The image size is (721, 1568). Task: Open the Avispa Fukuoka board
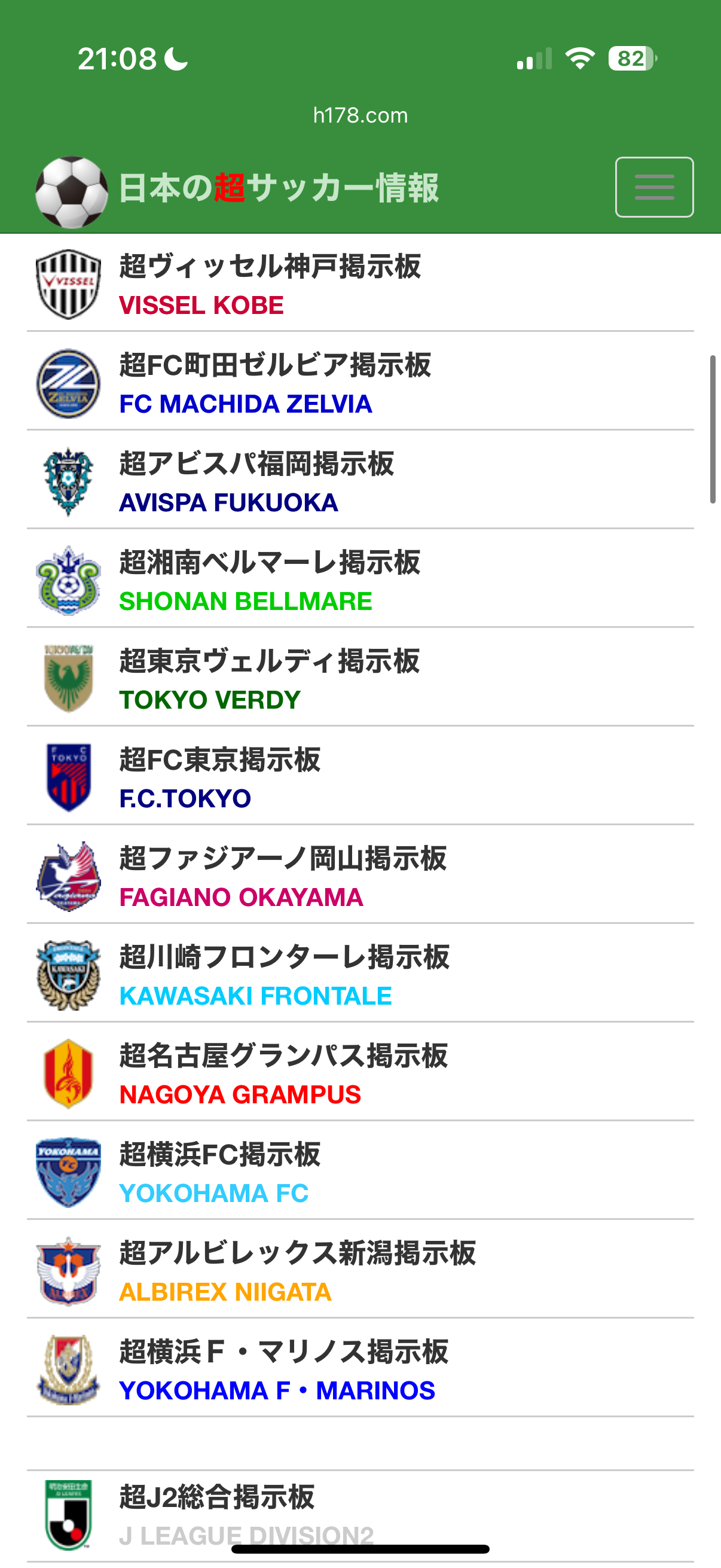click(360, 481)
